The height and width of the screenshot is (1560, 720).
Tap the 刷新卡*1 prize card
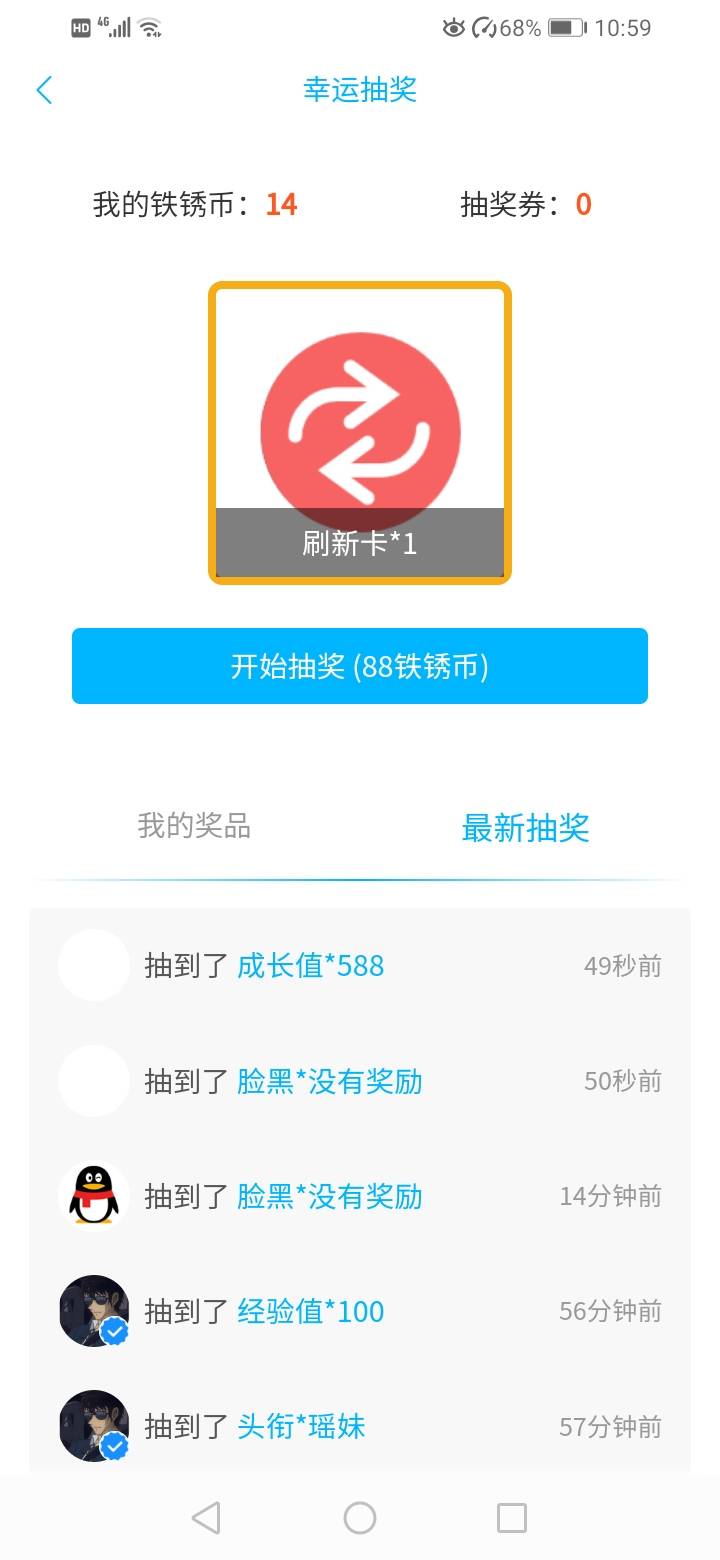coord(360,432)
